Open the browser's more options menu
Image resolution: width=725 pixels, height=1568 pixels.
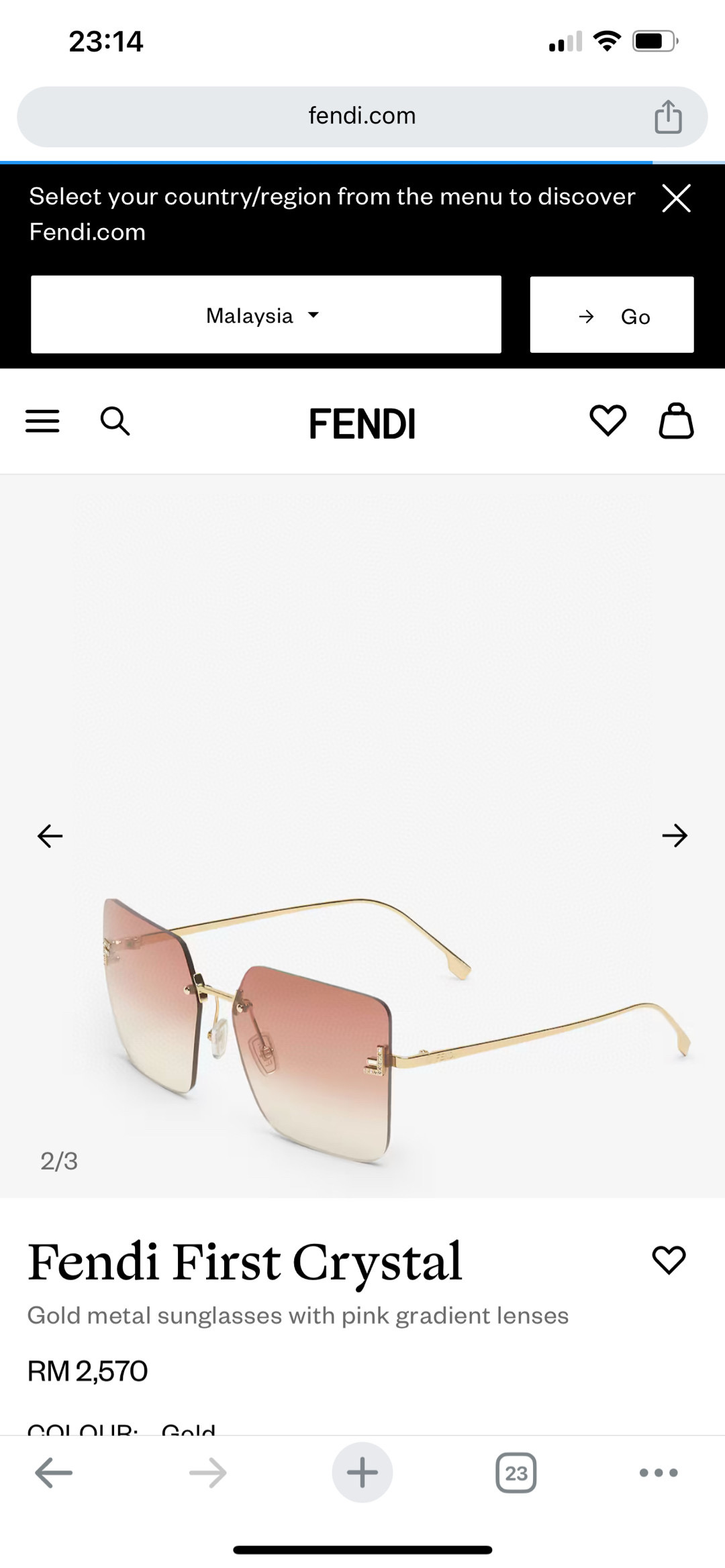659,1473
